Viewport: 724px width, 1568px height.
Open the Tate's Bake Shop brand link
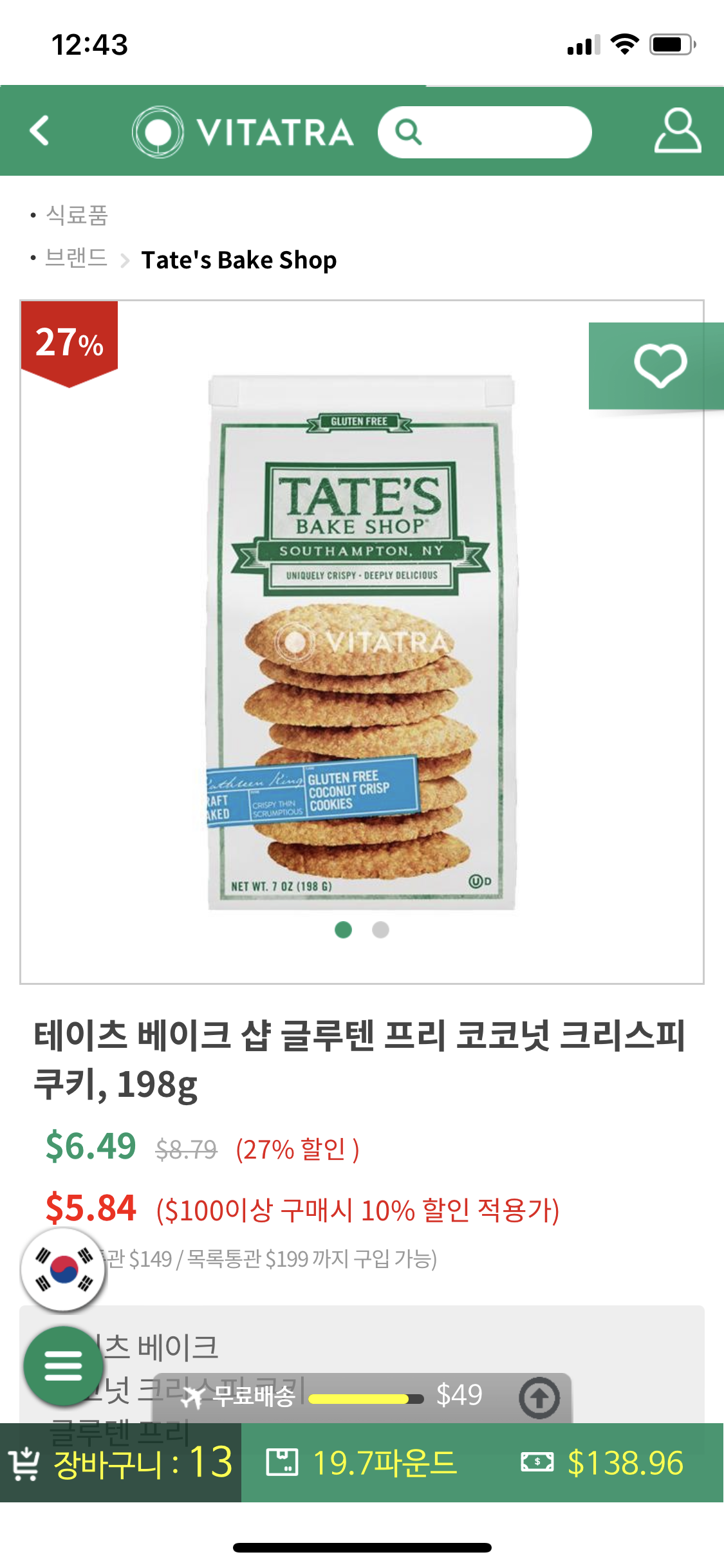(239, 260)
